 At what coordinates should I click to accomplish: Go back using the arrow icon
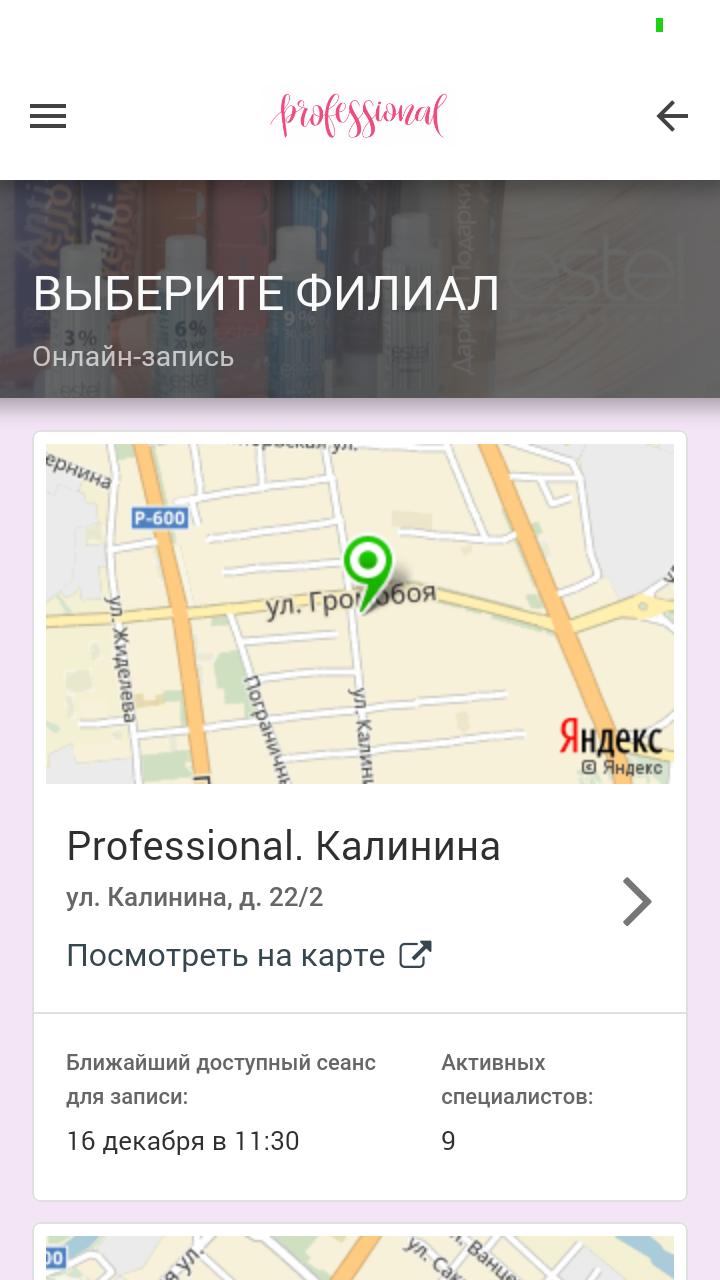click(x=672, y=116)
